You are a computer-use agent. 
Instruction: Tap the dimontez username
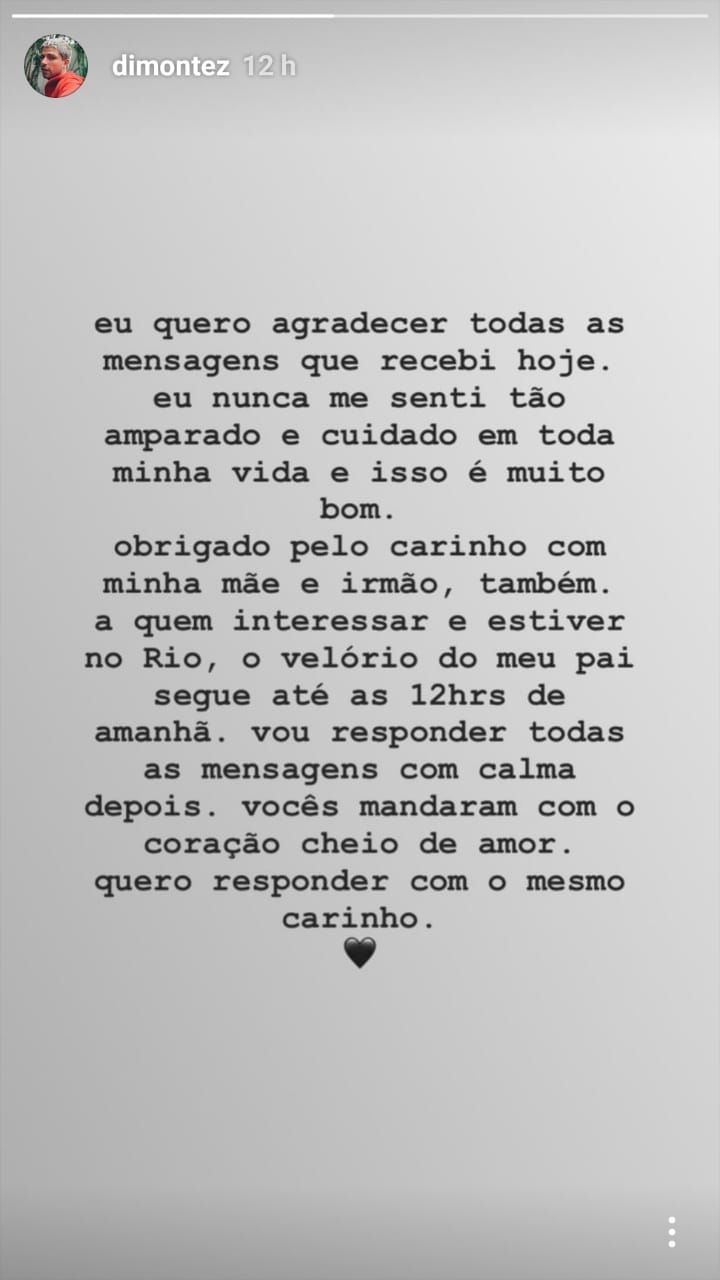170,67
